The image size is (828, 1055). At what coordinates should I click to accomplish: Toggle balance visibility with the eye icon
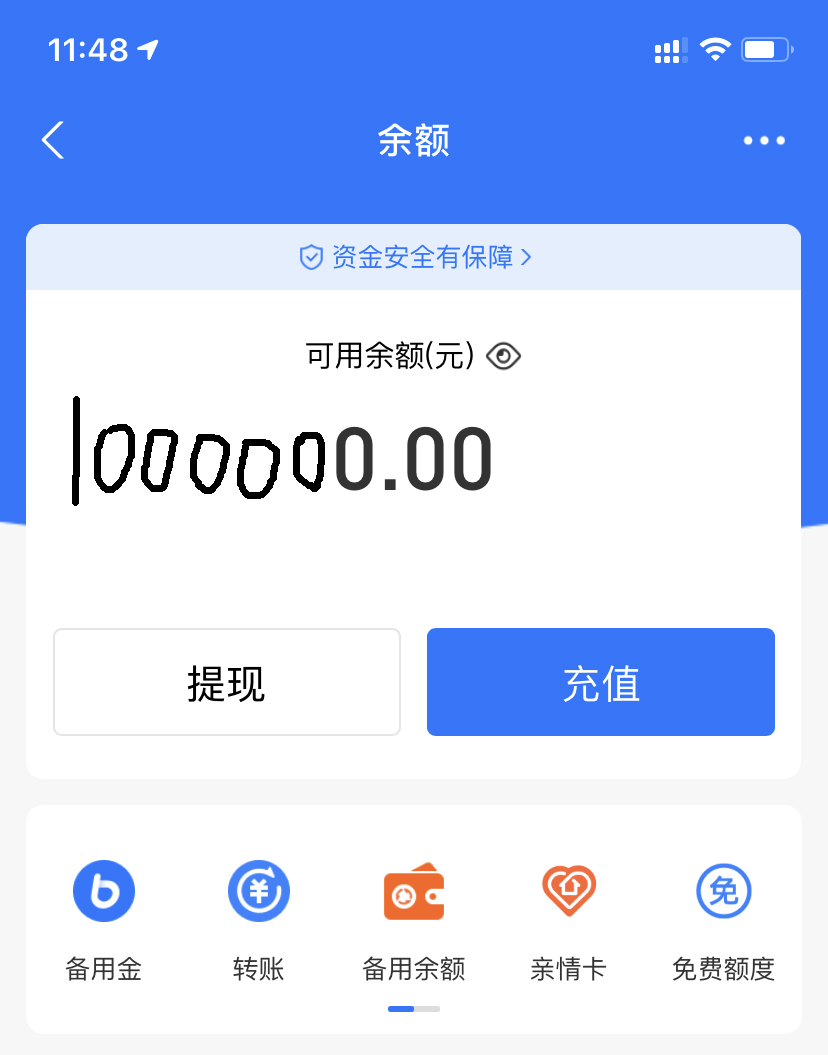503,355
